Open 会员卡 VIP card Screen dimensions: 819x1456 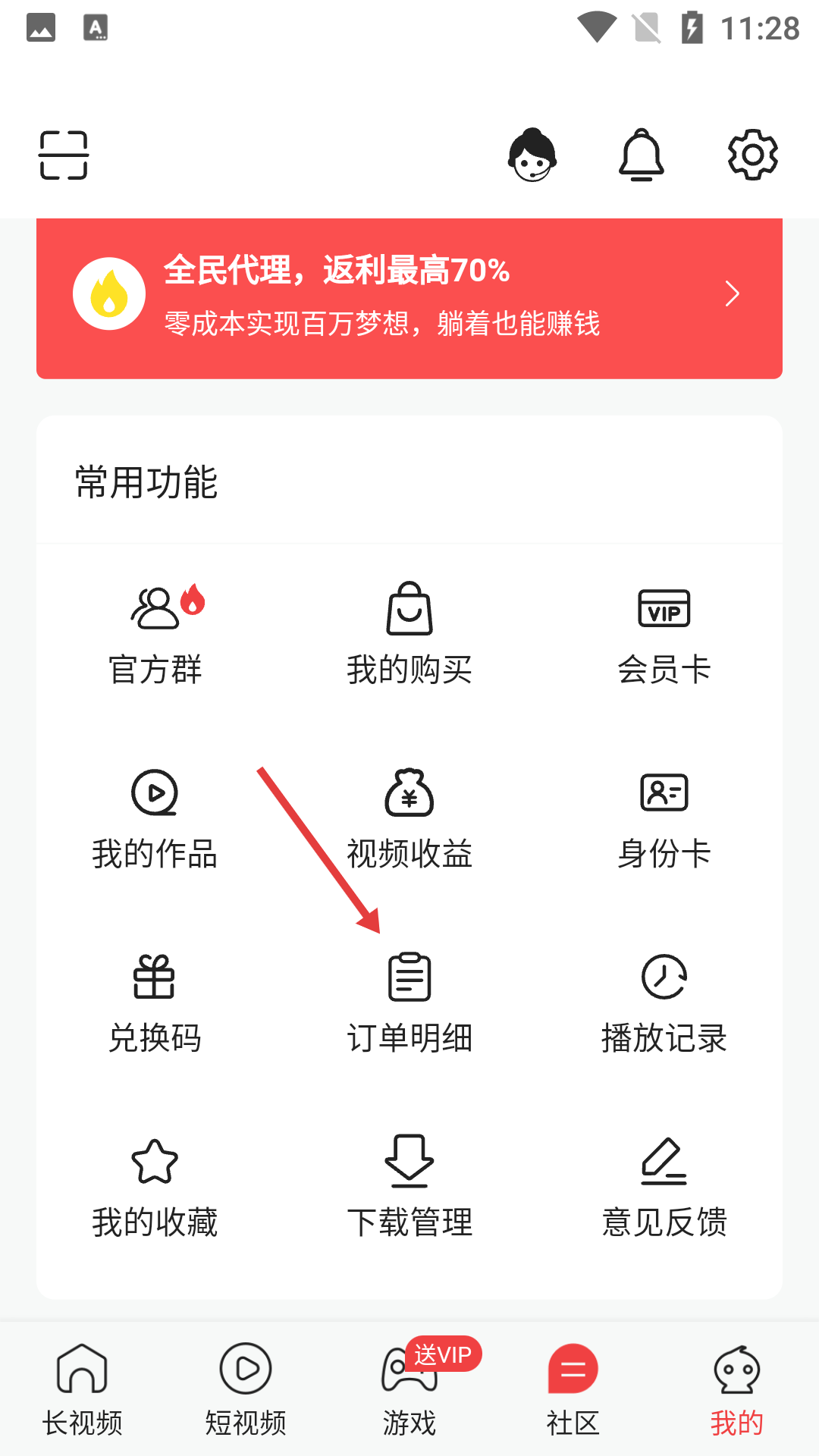(x=664, y=633)
